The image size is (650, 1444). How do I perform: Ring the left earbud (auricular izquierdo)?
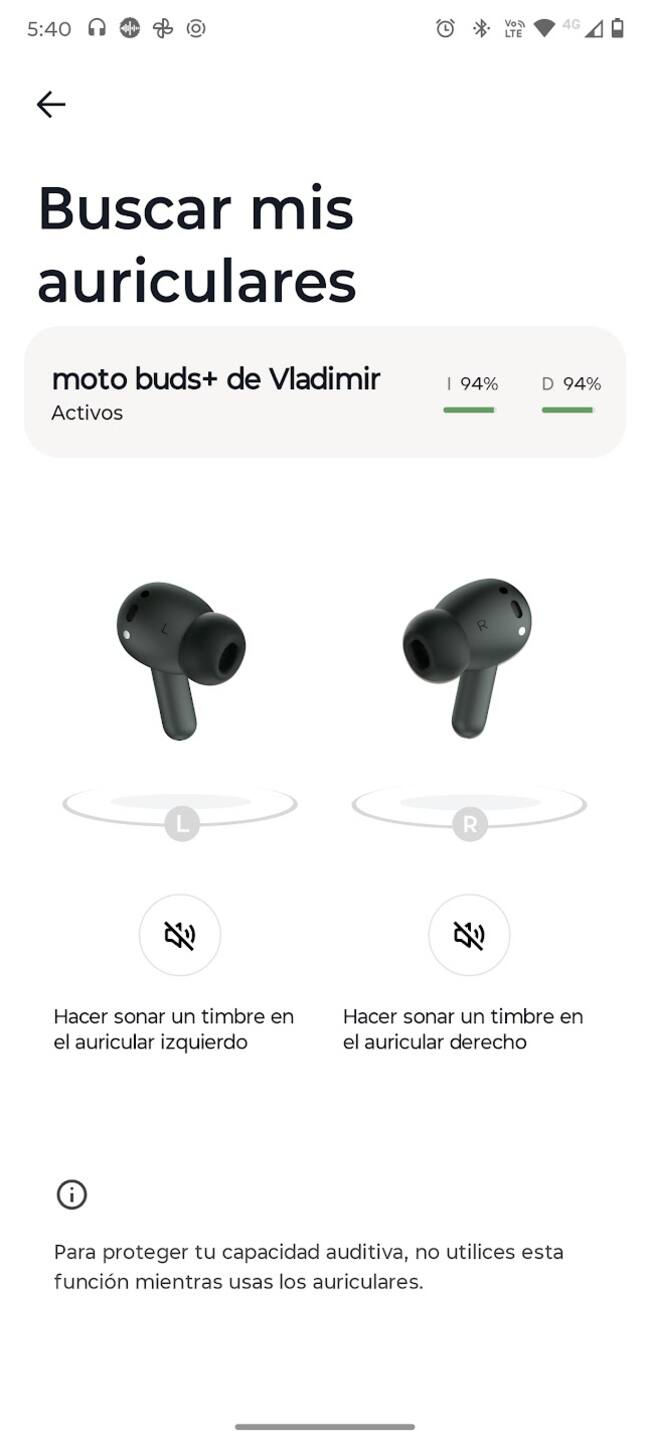(180, 935)
